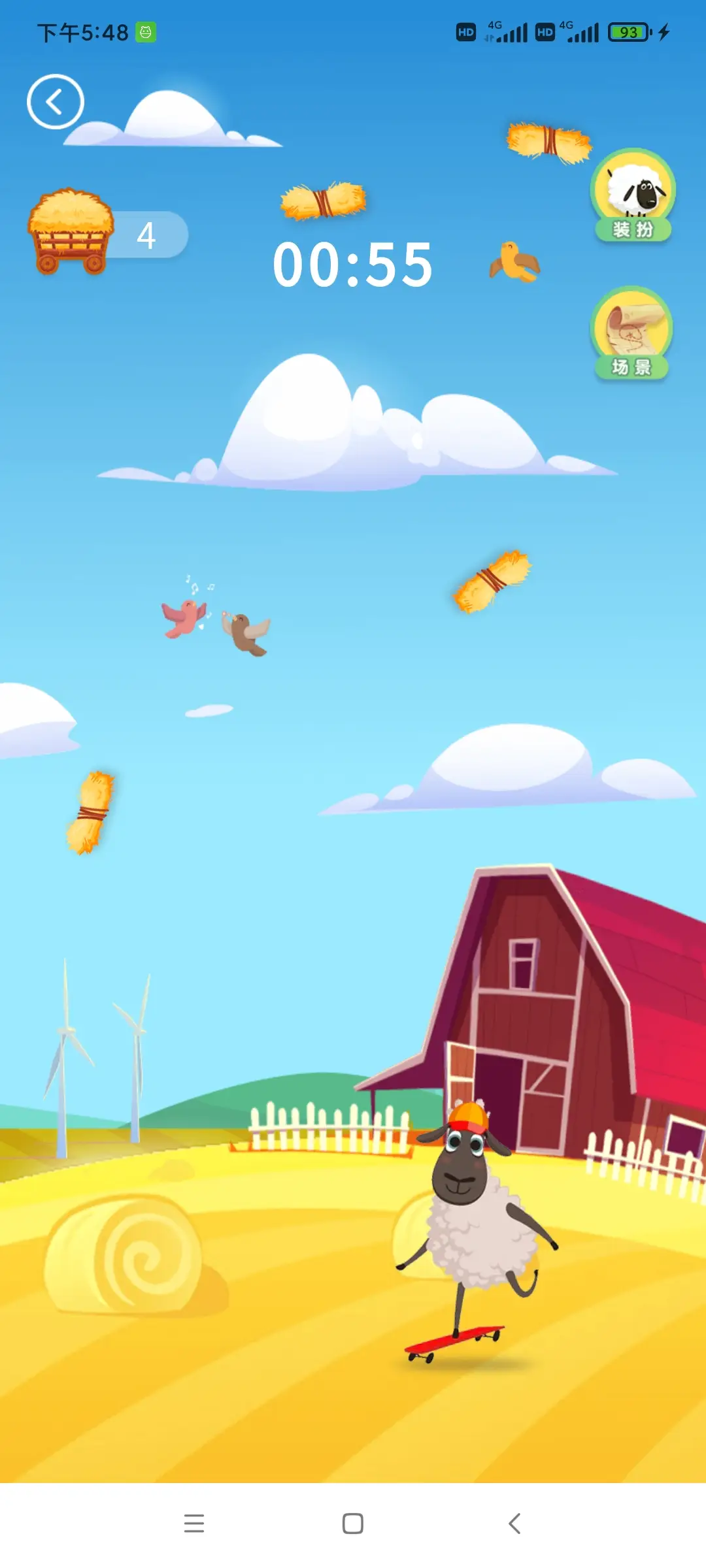Open the 场景 scene selection button
Image resolution: width=706 pixels, height=1568 pixels.
click(x=631, y=333)
